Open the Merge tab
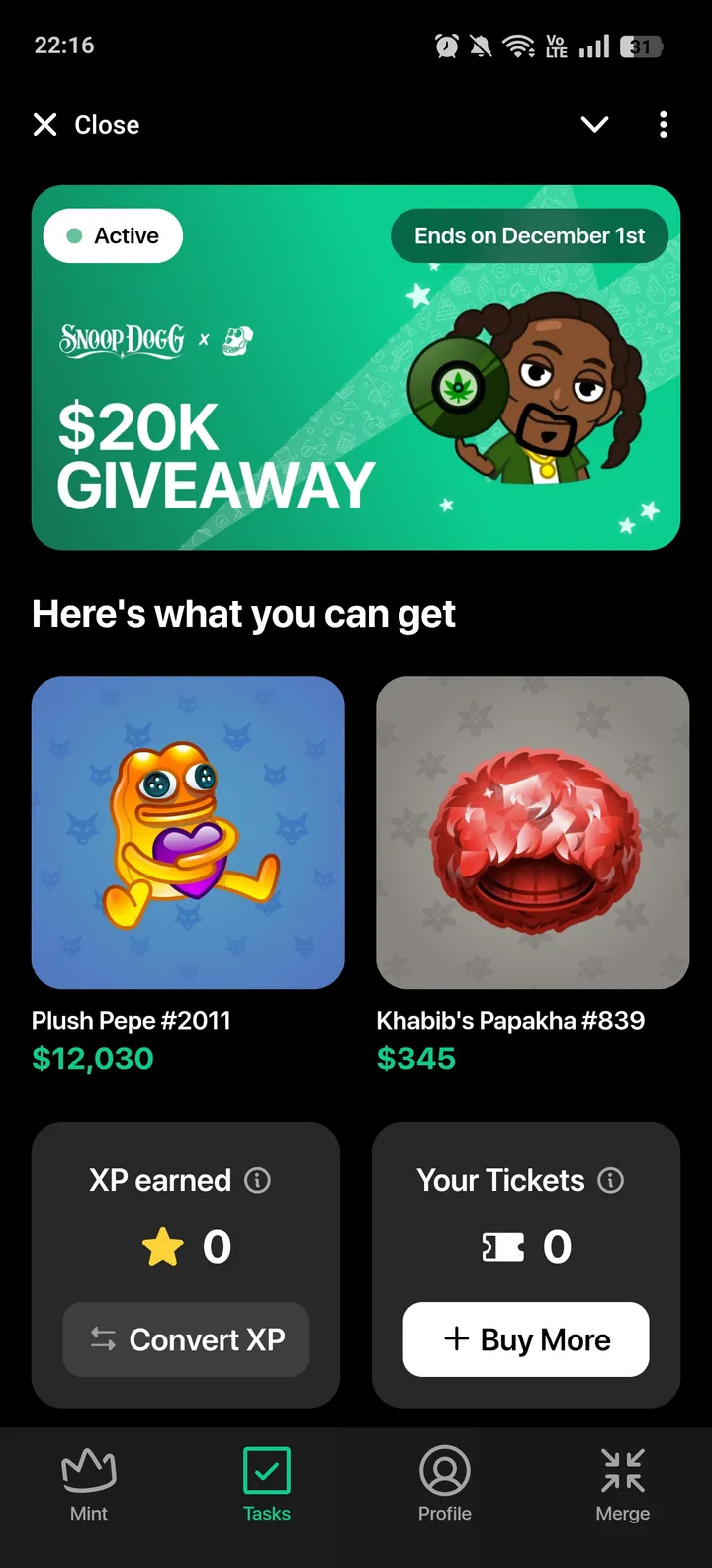Screen dimensions: 712x1568 623,1485
